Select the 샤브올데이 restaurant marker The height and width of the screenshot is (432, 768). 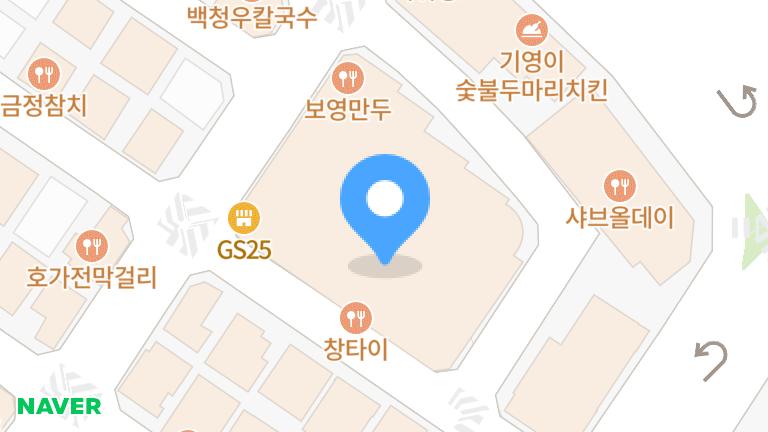click(x=620, y=186)
